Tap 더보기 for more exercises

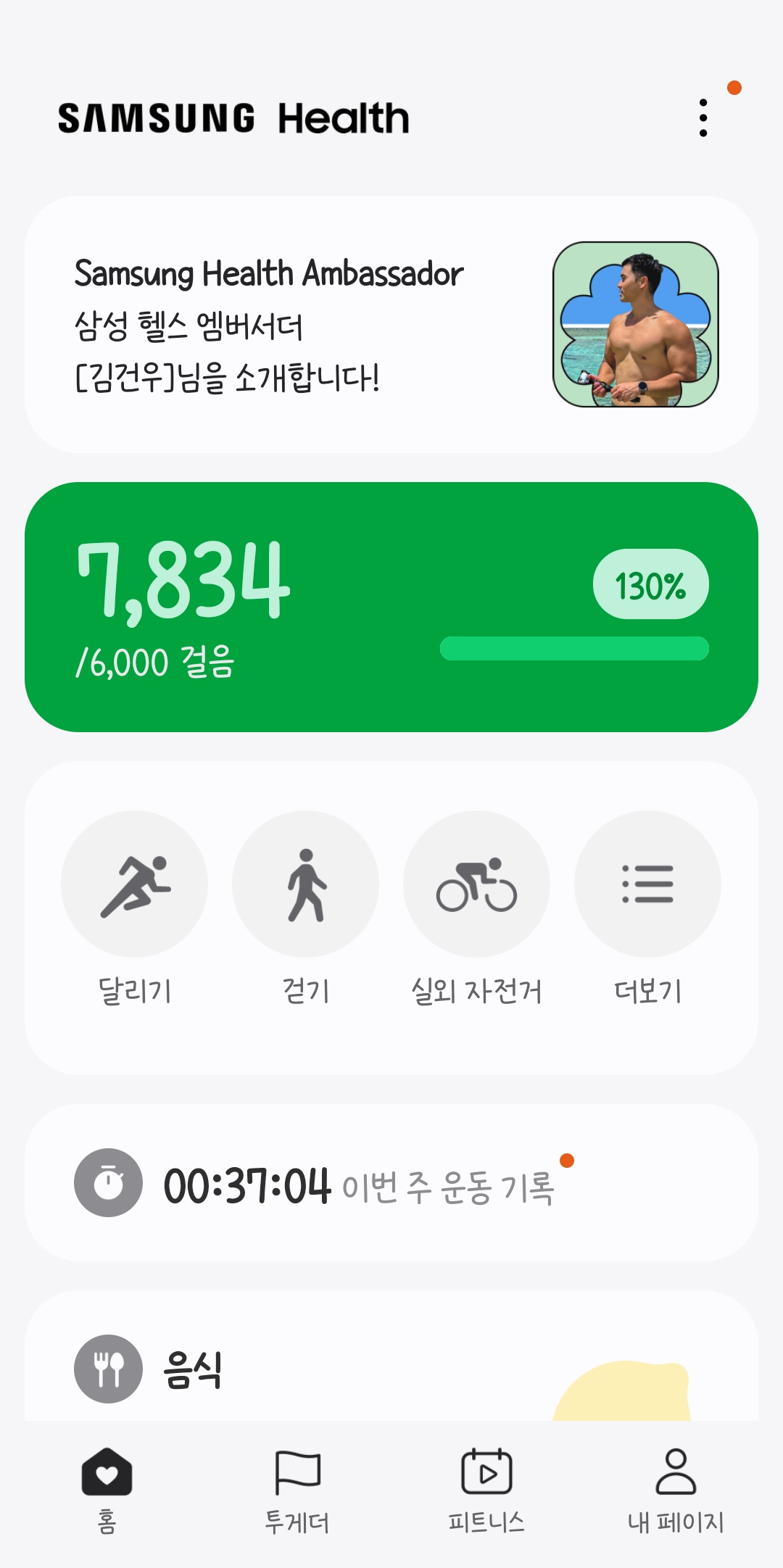pos(647,884)
